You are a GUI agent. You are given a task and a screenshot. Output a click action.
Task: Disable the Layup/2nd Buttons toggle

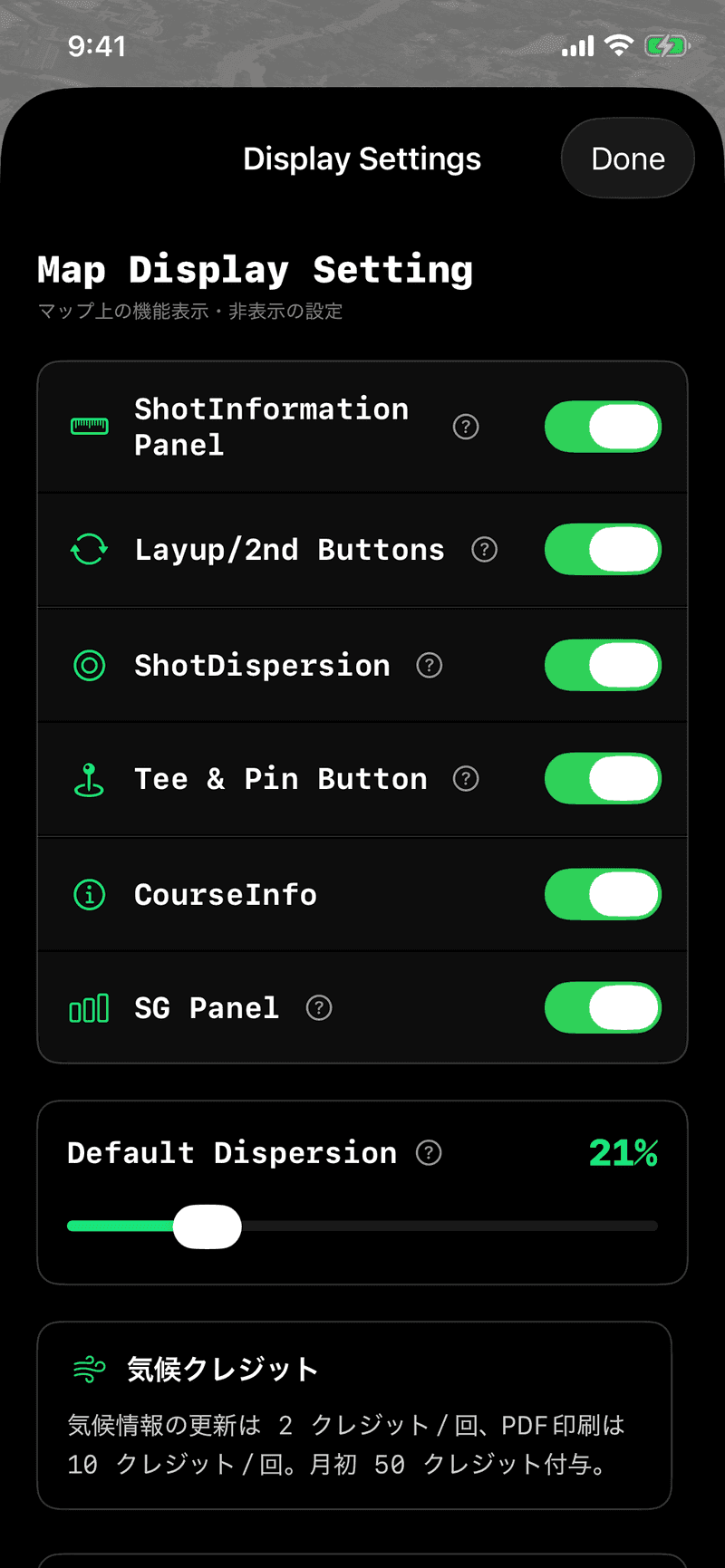point(603,550)
